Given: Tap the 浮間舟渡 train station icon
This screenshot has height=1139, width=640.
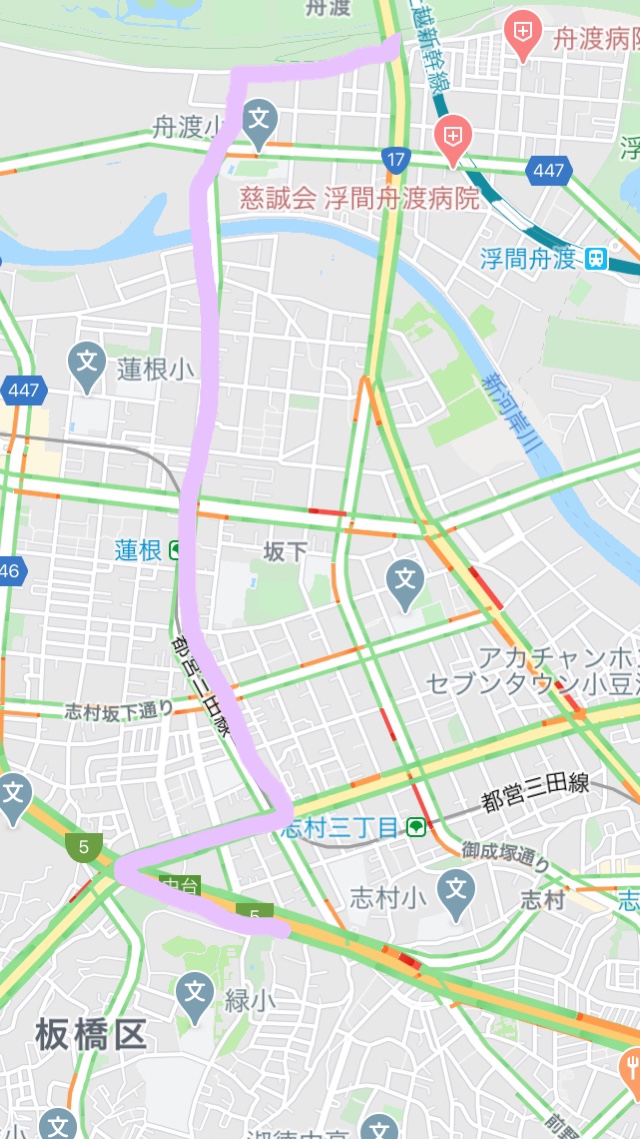Looking at the screenshot, I should click(x=596, y=259).
